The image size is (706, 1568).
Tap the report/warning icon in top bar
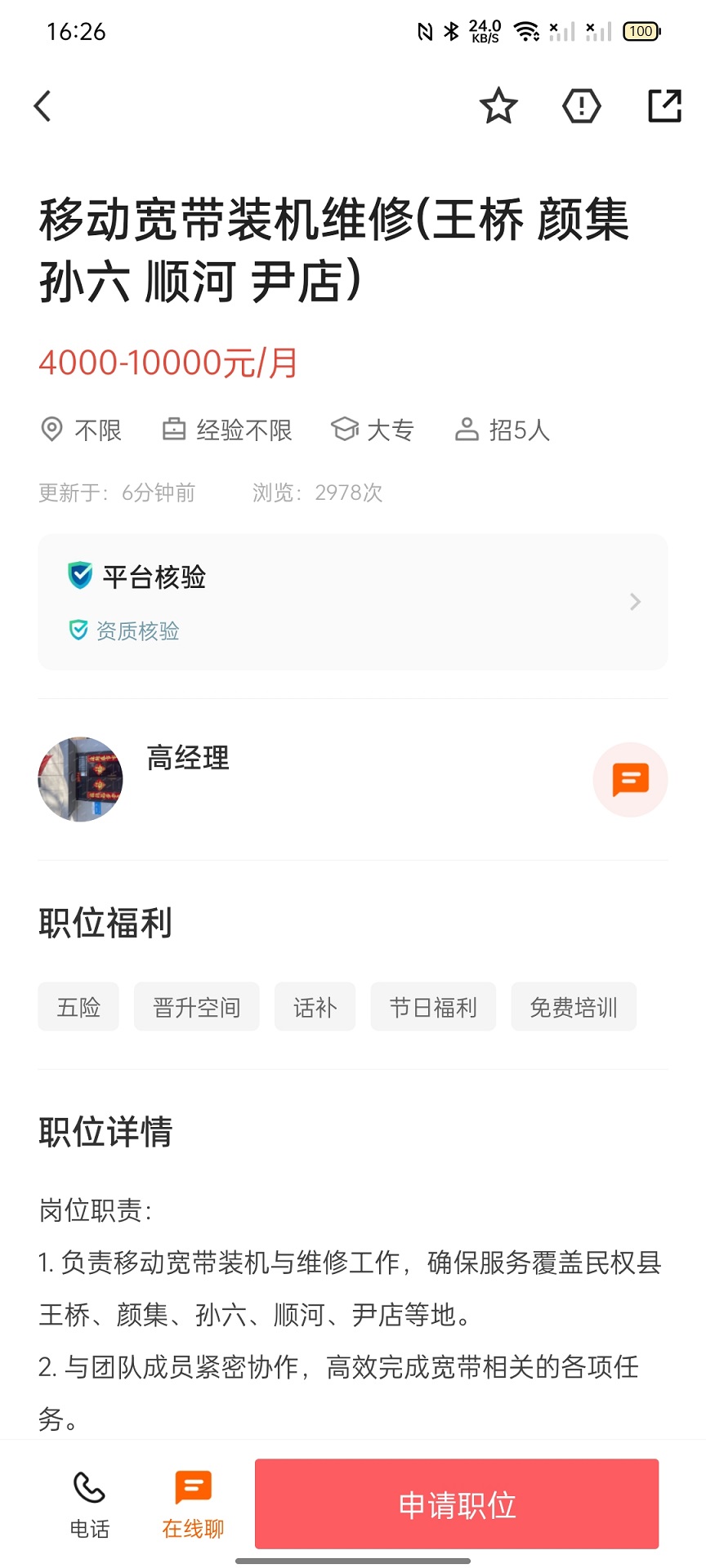click(x=581, y=105)
